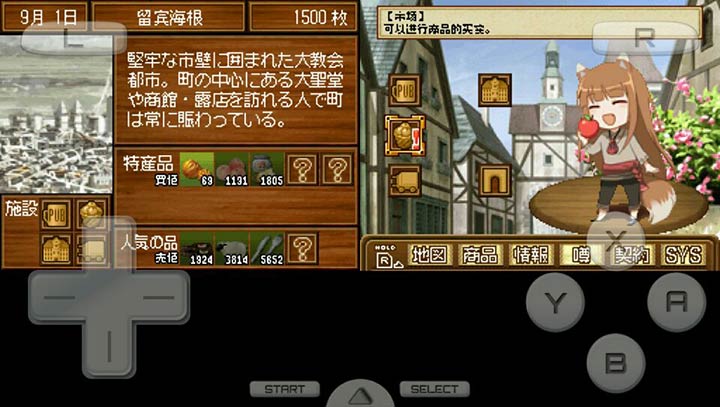Tap the START button
720x407 pixels.
point(284,389)
